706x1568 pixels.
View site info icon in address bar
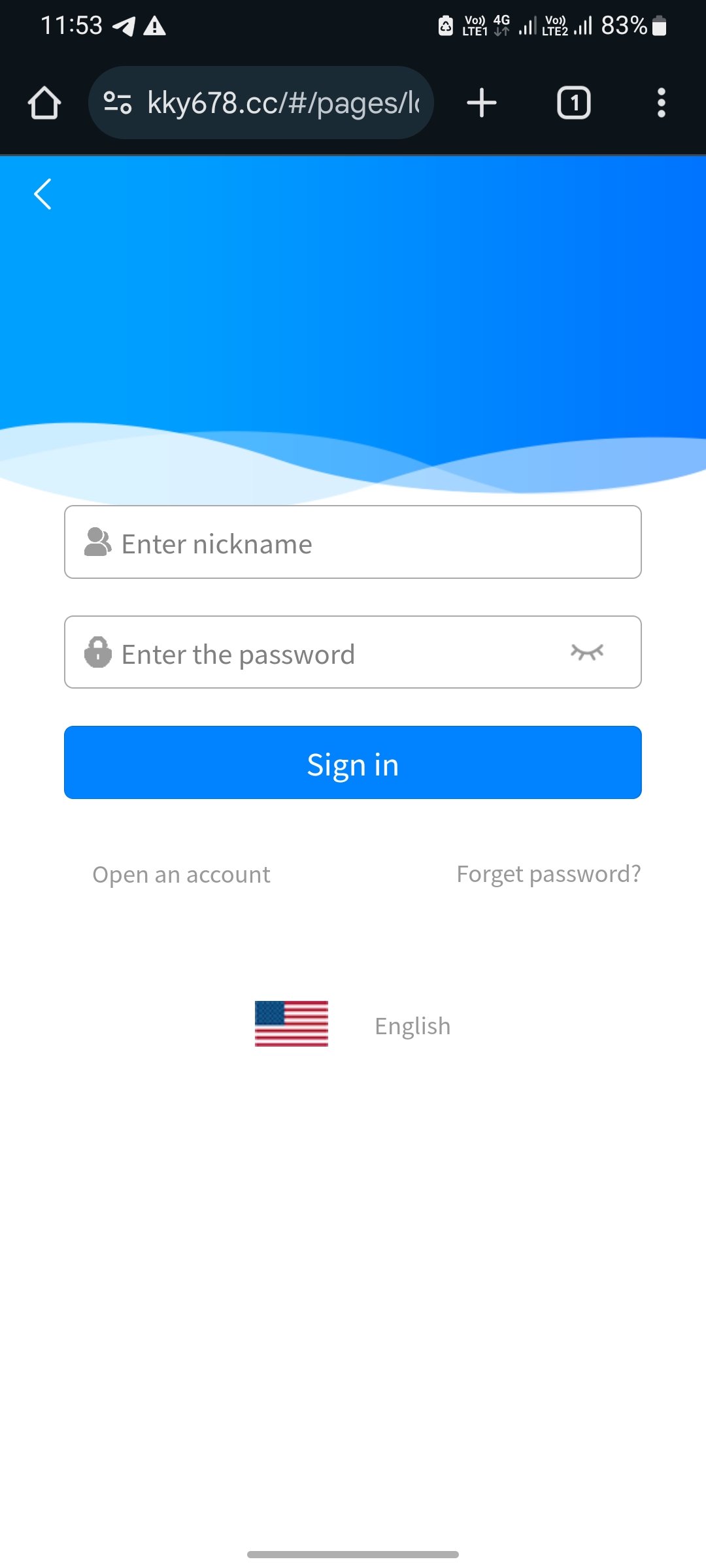click(x=118, y=103)
